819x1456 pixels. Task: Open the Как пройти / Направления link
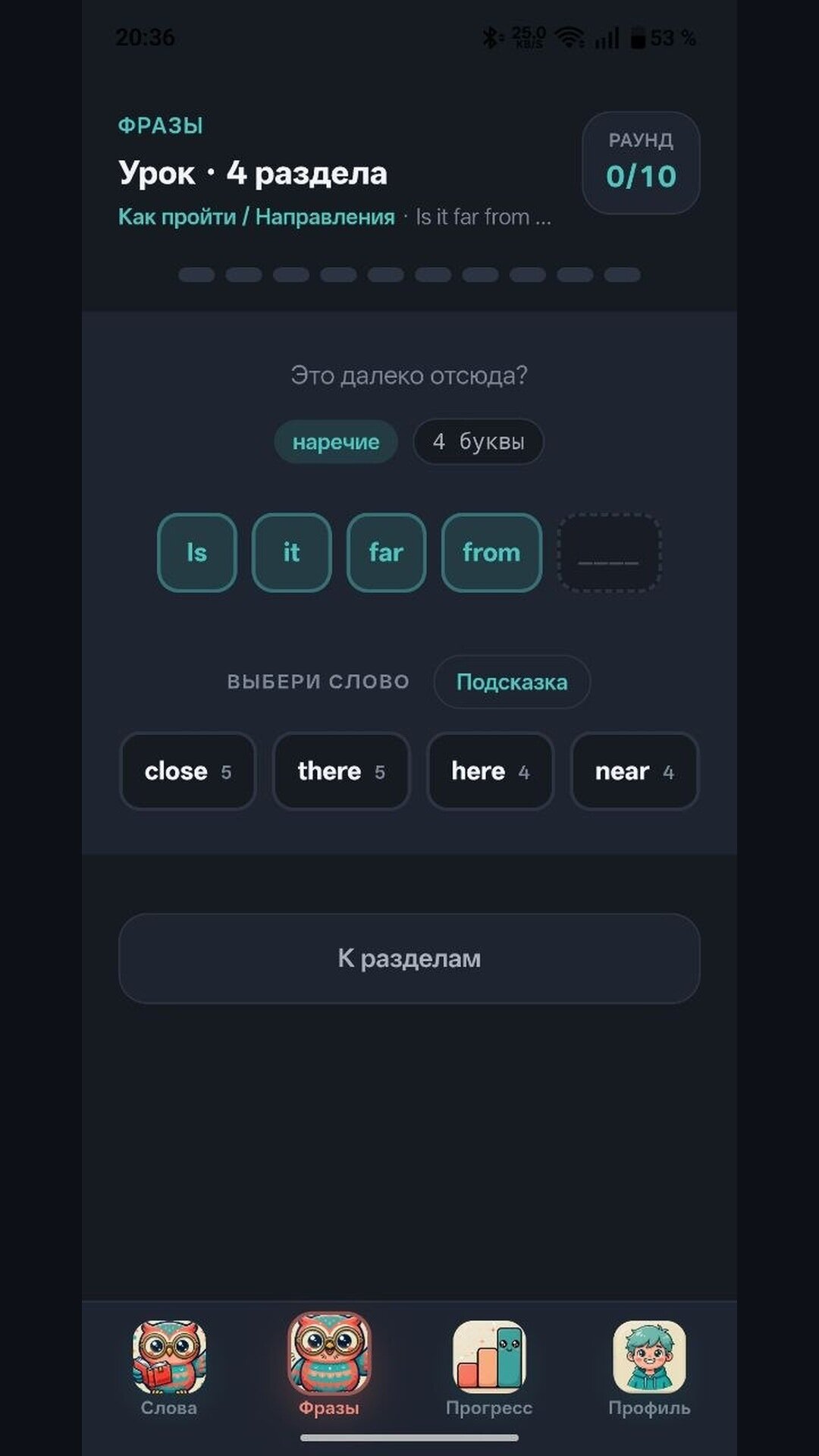click(x=256, y=217)
